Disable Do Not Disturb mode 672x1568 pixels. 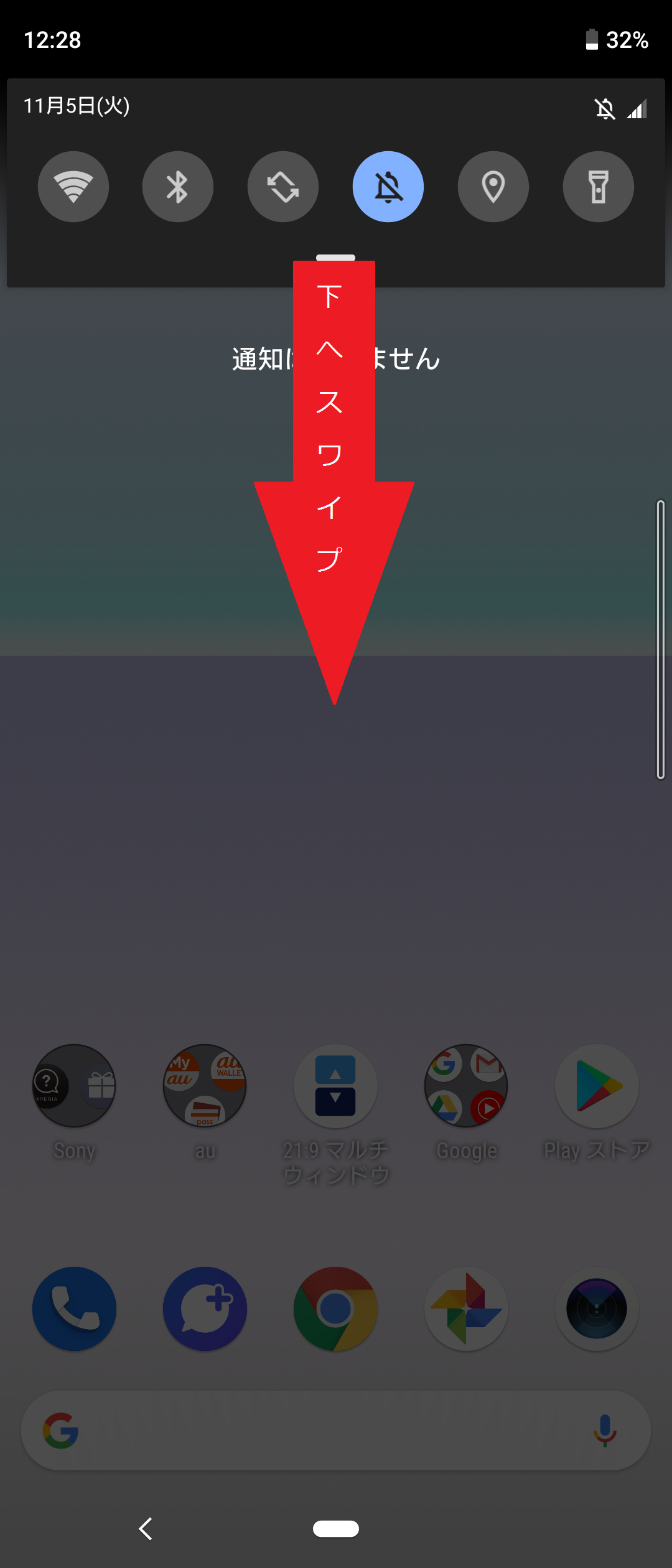(388, 186)
